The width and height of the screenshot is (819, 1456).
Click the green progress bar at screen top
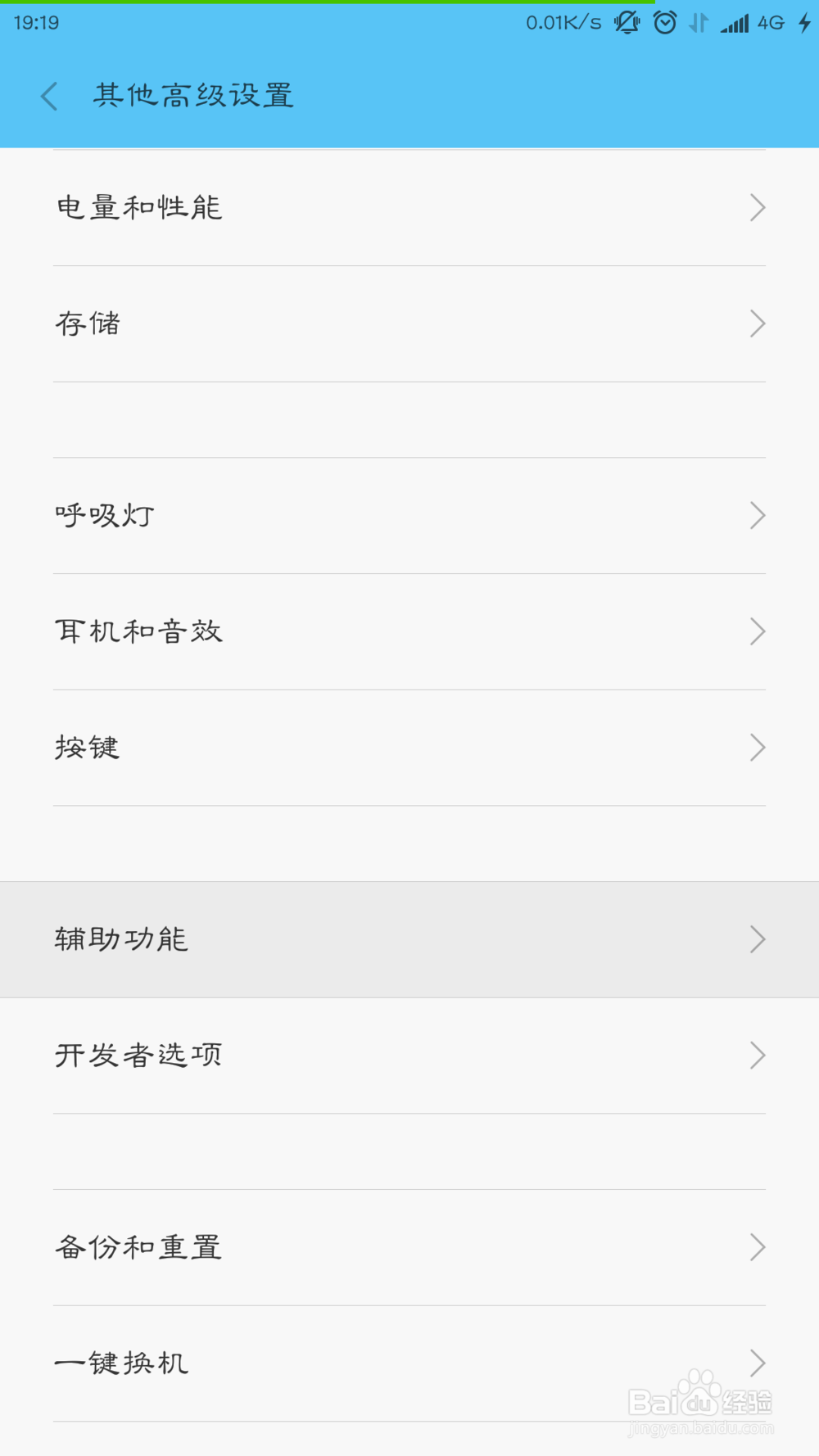pos(328,3)
